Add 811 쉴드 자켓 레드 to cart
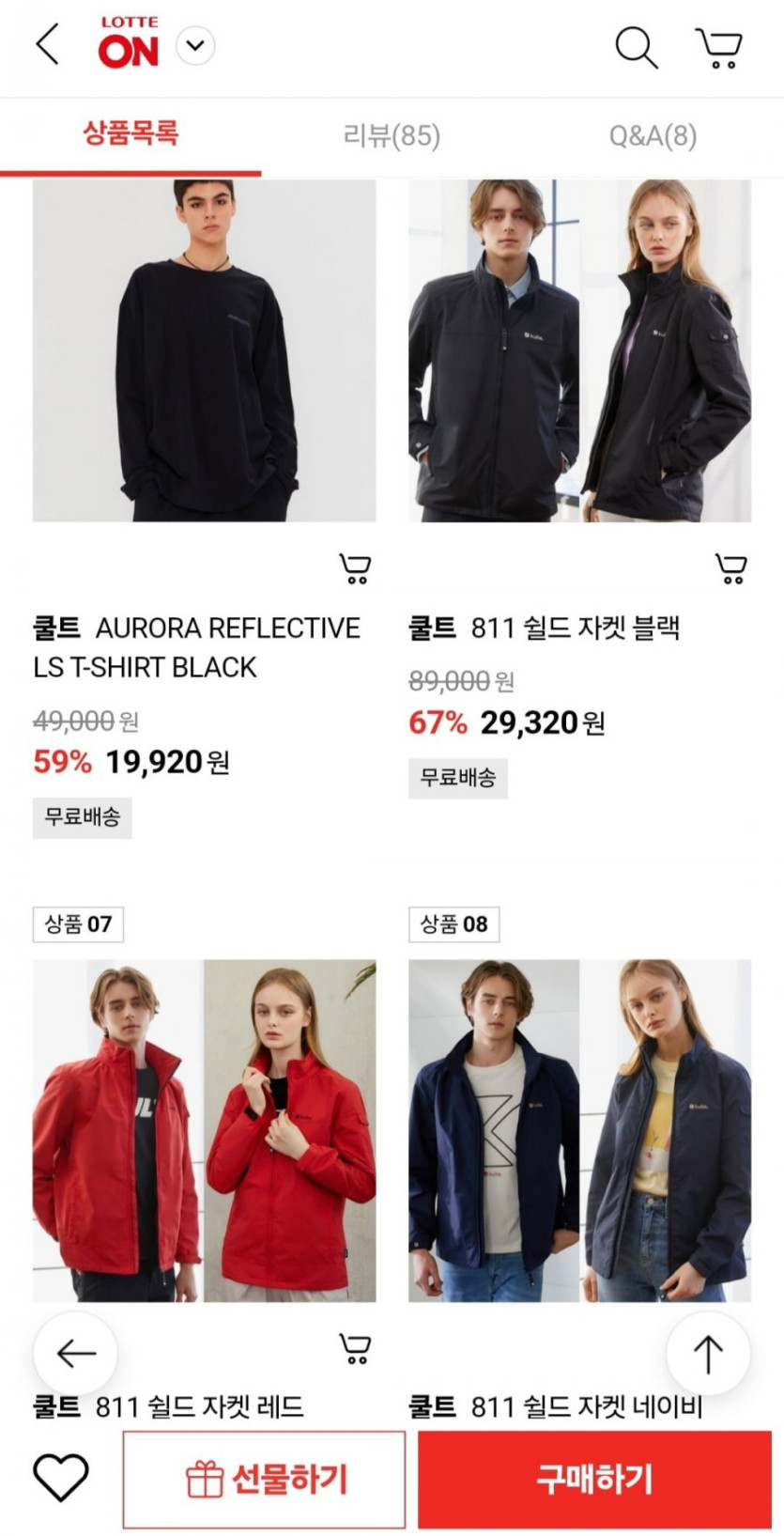Viewport: 784px width, 1536px height. click(x=355, y=1349)
